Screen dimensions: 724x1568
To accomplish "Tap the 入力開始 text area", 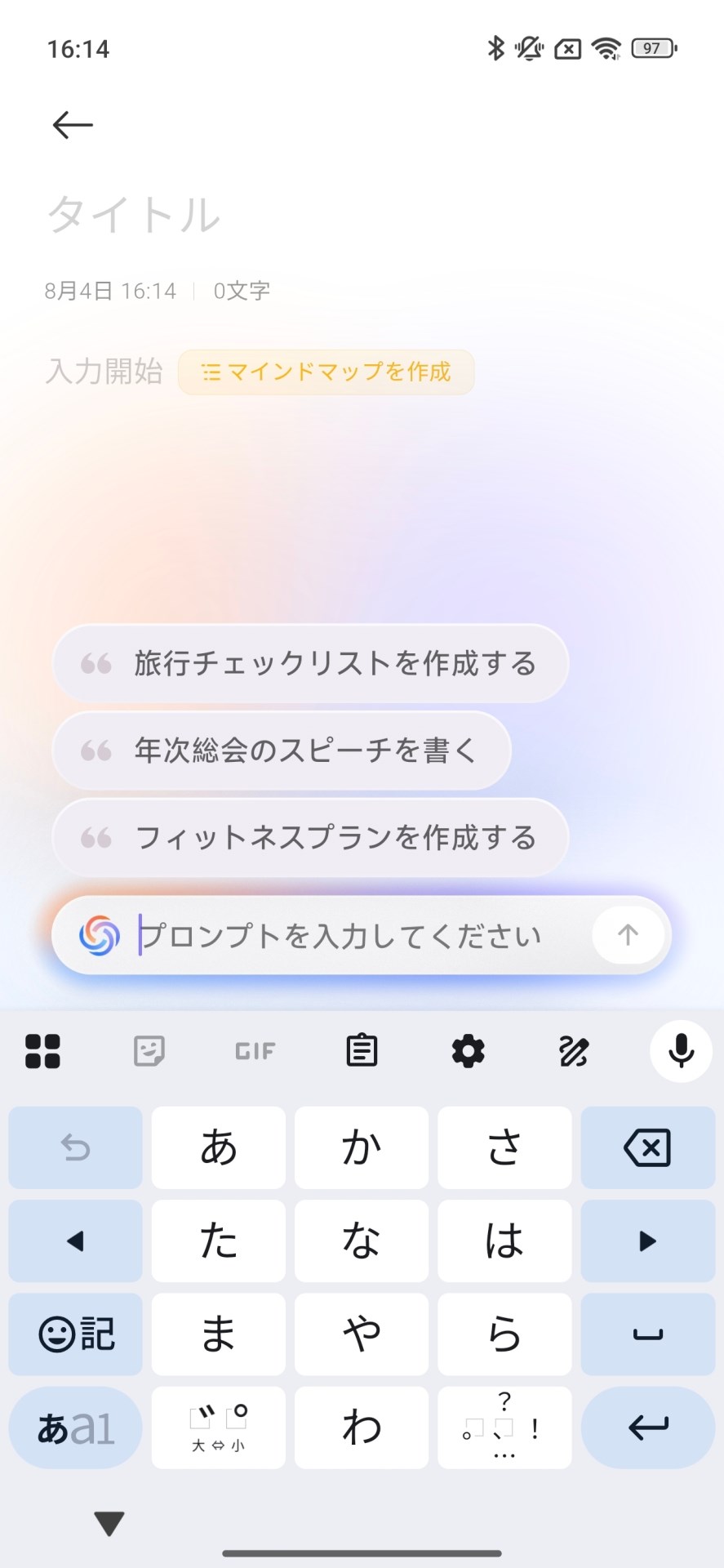I will click(x=104, y=372).
